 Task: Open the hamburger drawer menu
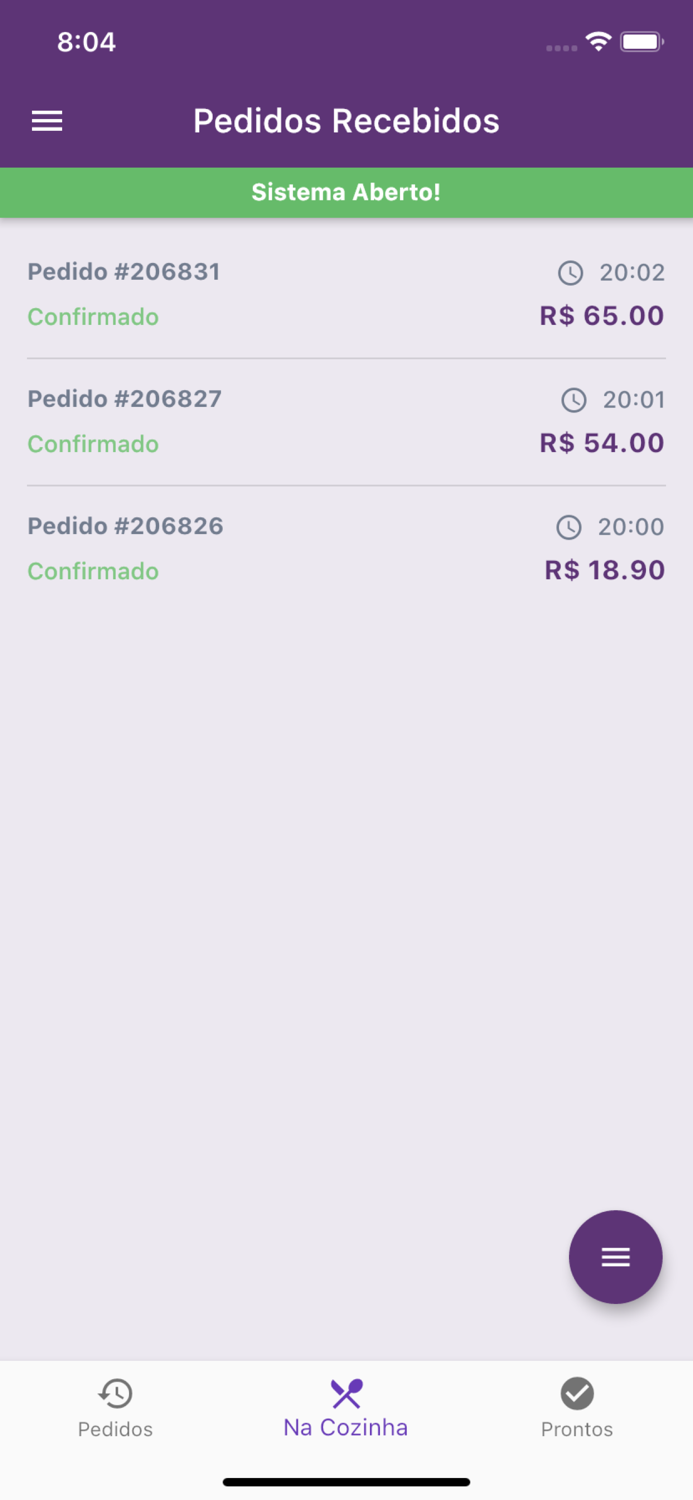tap(47, 121)
